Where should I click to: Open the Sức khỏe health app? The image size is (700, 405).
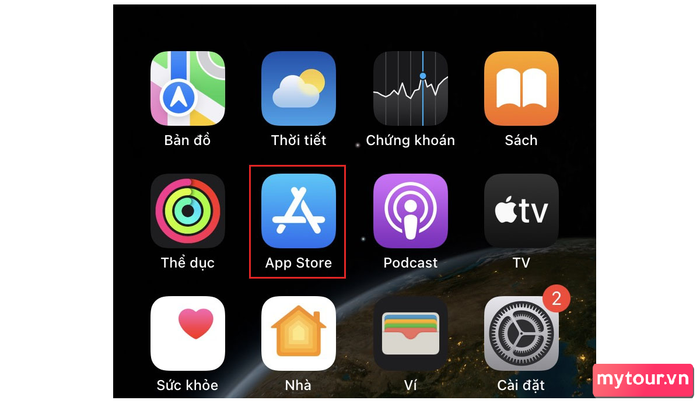click(x=187, y=333)
